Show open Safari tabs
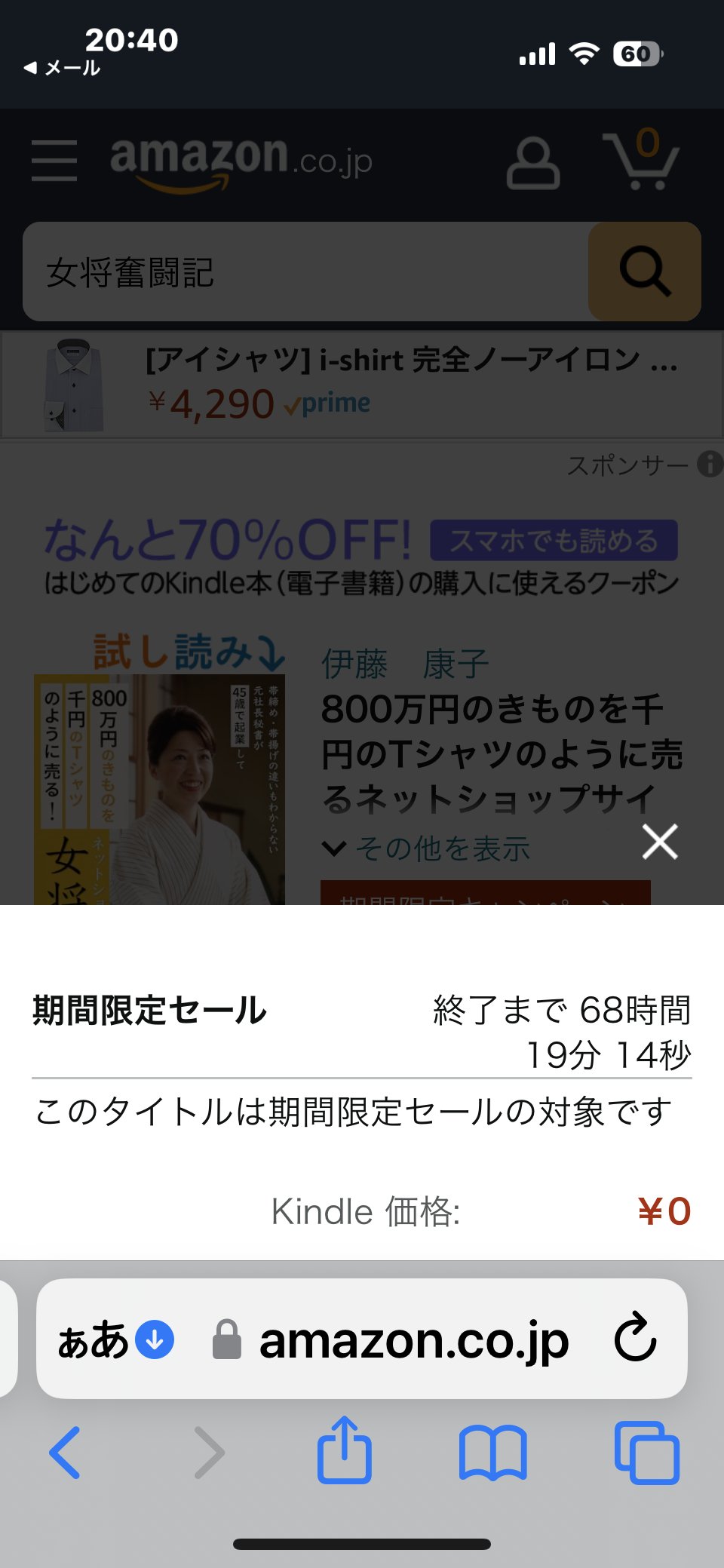Viewport: 724px width, 1568px height. pos(646,1452)
